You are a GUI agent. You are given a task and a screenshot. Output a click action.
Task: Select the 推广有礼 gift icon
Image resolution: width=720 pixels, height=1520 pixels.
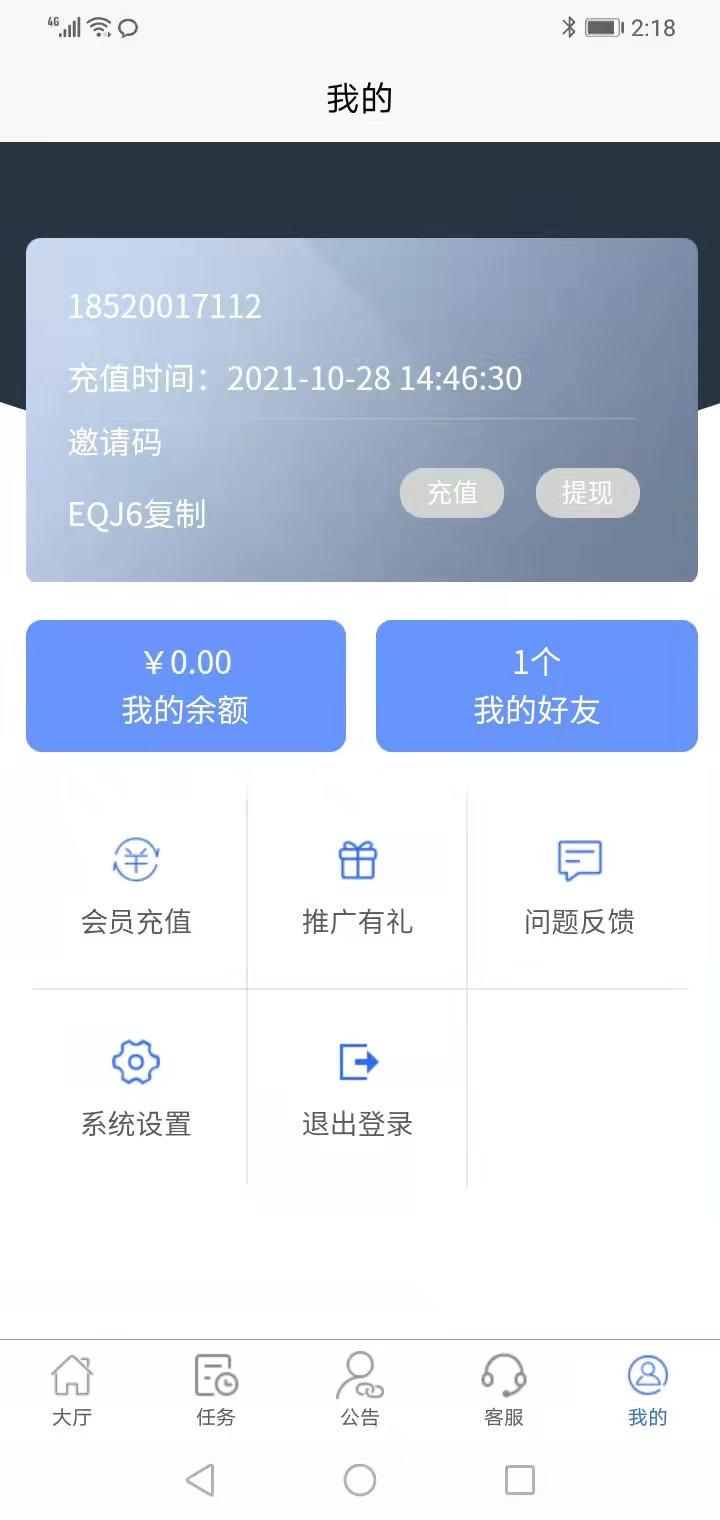click(x=358, y=858)
